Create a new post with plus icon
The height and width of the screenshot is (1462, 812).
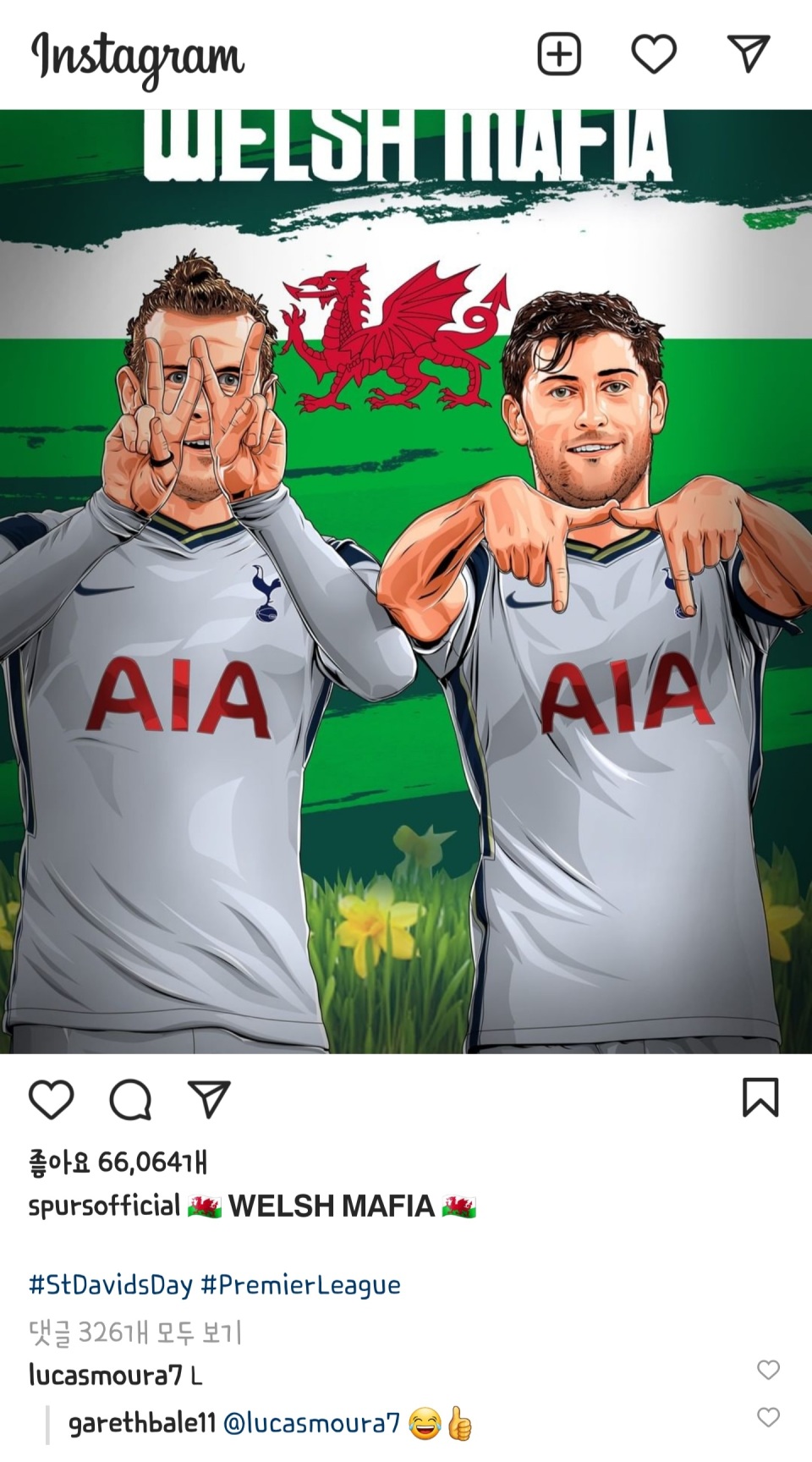[559, 55]
